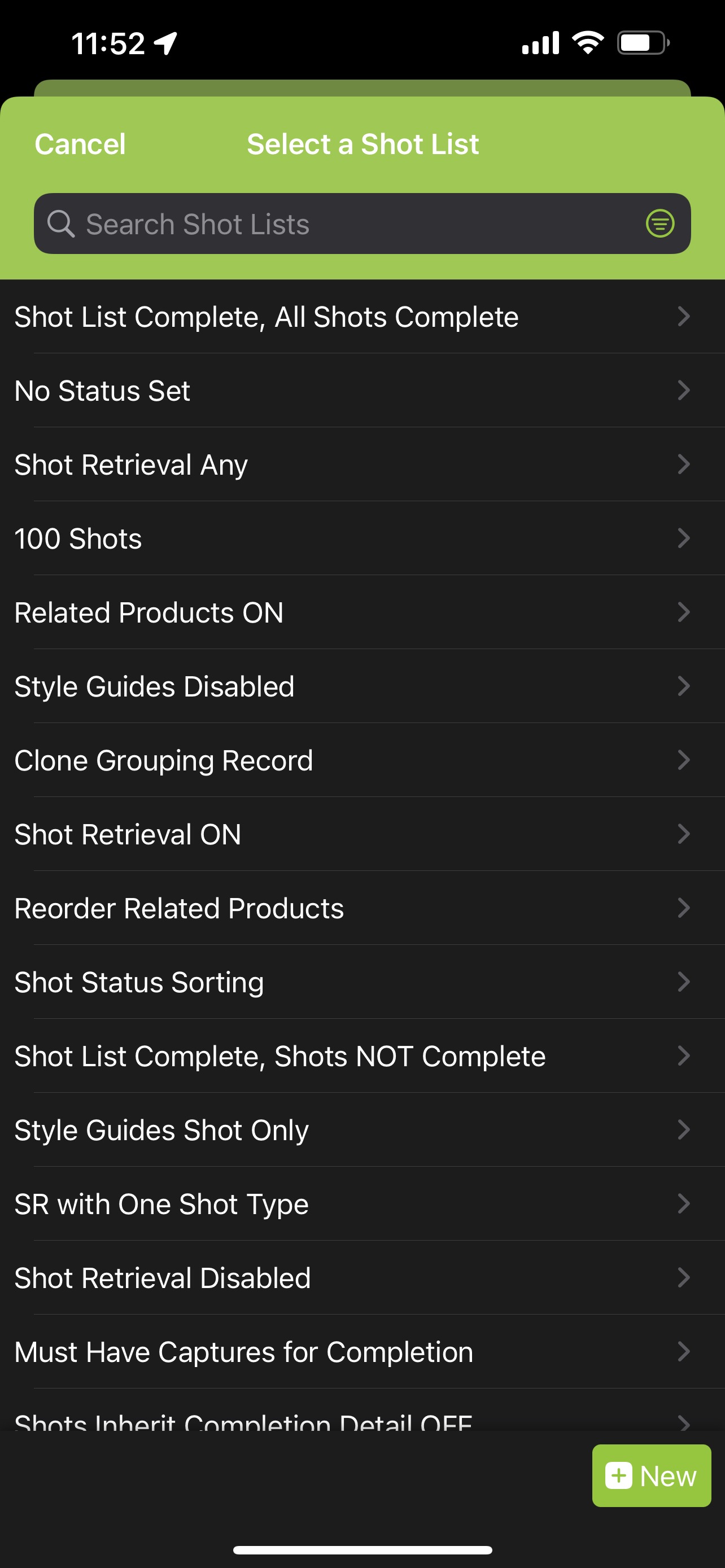Open the filter icon in search bar

(x=660, y=224)
